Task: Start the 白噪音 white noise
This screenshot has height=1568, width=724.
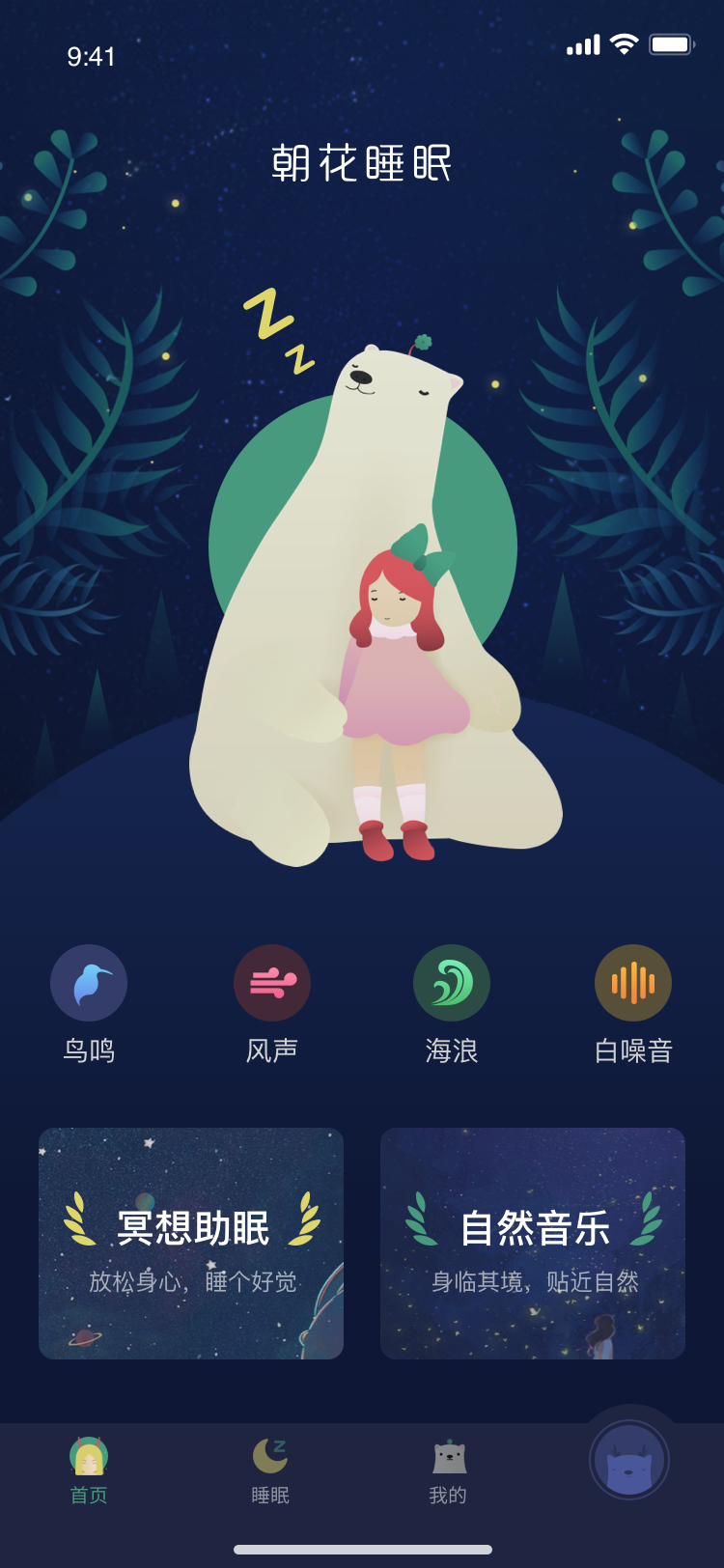Action: point(633,983)
